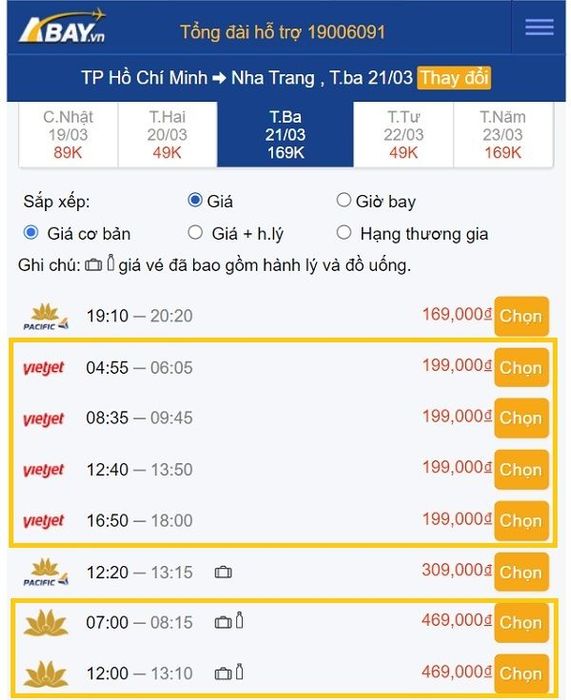The image size is (571, 700).
Task: Tap Chọn for the Vietjet 16:50 flight
Action: (521, 521)
